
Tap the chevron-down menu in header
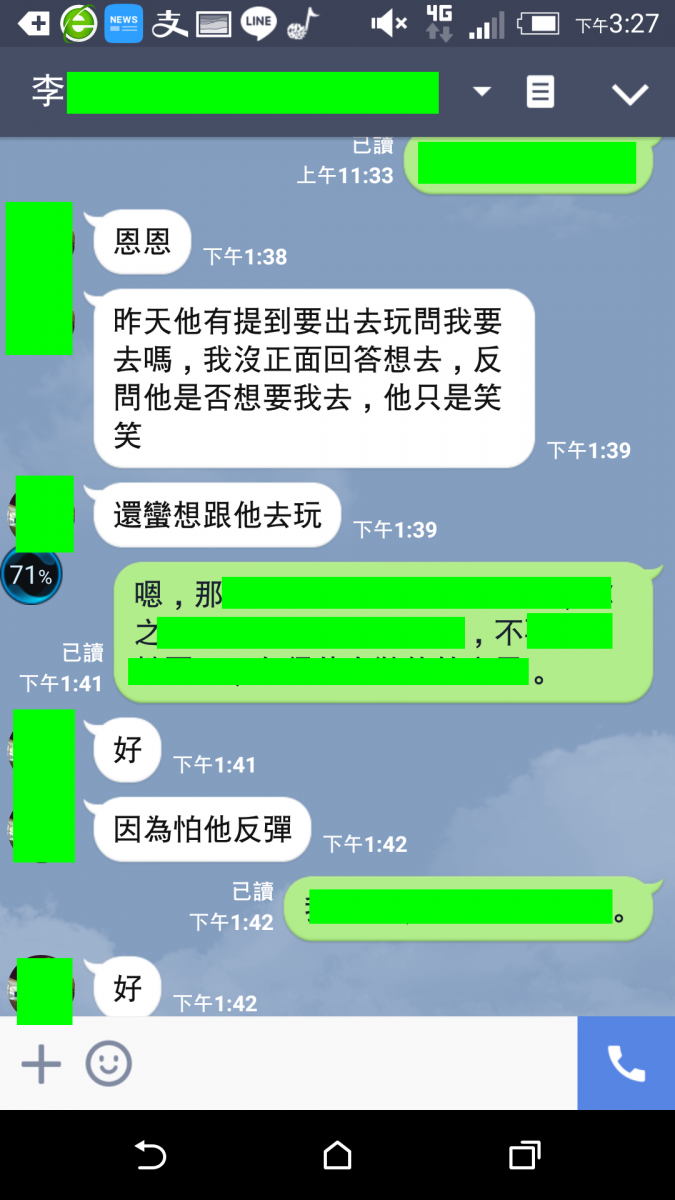click(x=630, y=94)
